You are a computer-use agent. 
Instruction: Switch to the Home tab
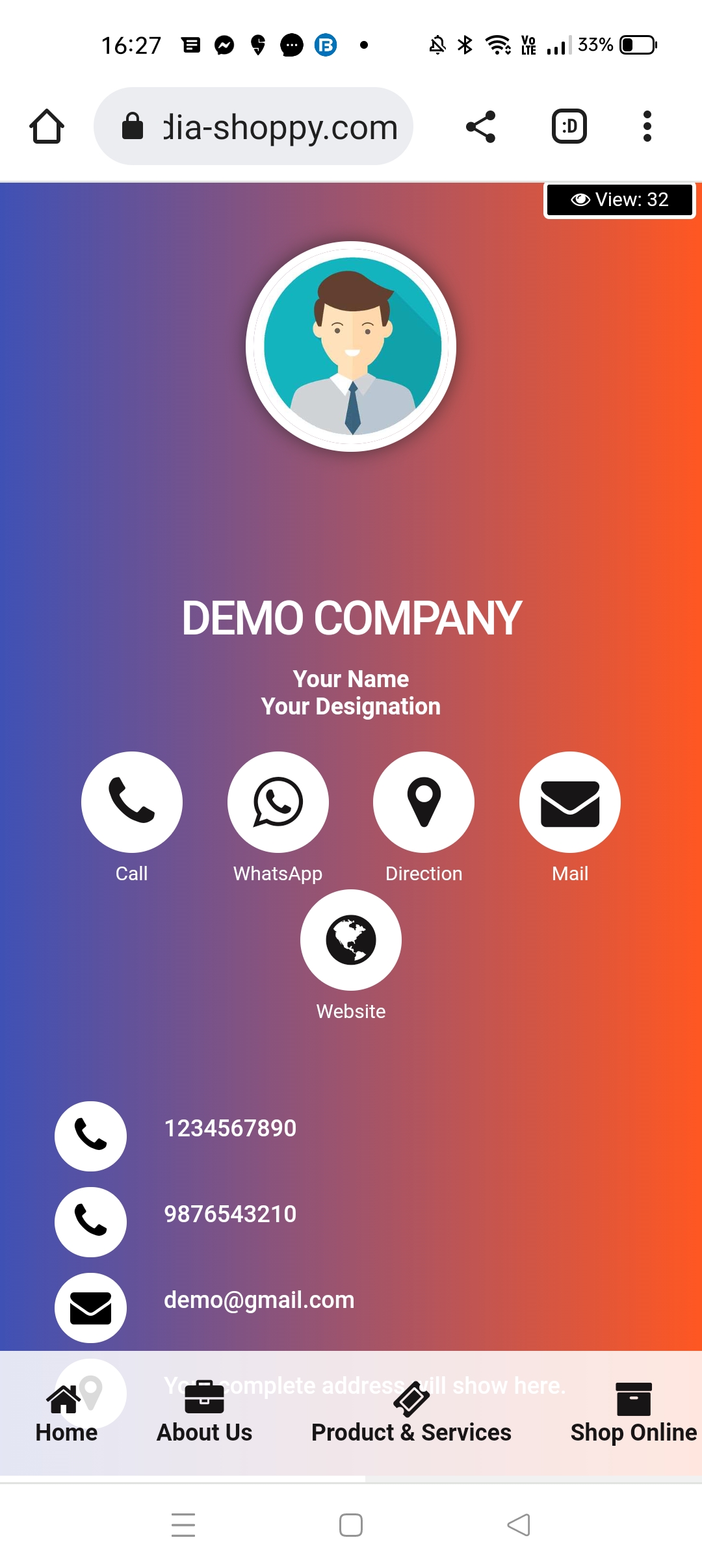click(x=66, y=1413)
